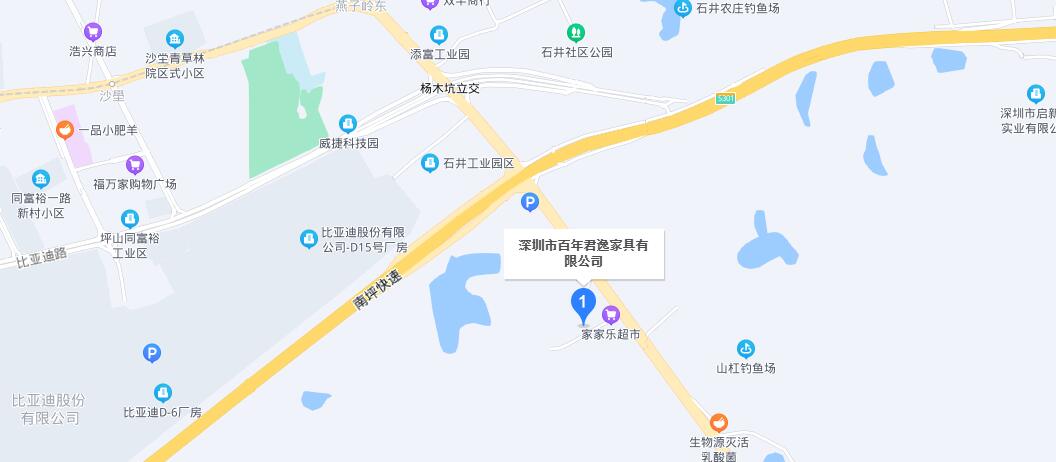
Task: Open the 生物源灭活乳酸菌 marker
Action: click(718, 423)
